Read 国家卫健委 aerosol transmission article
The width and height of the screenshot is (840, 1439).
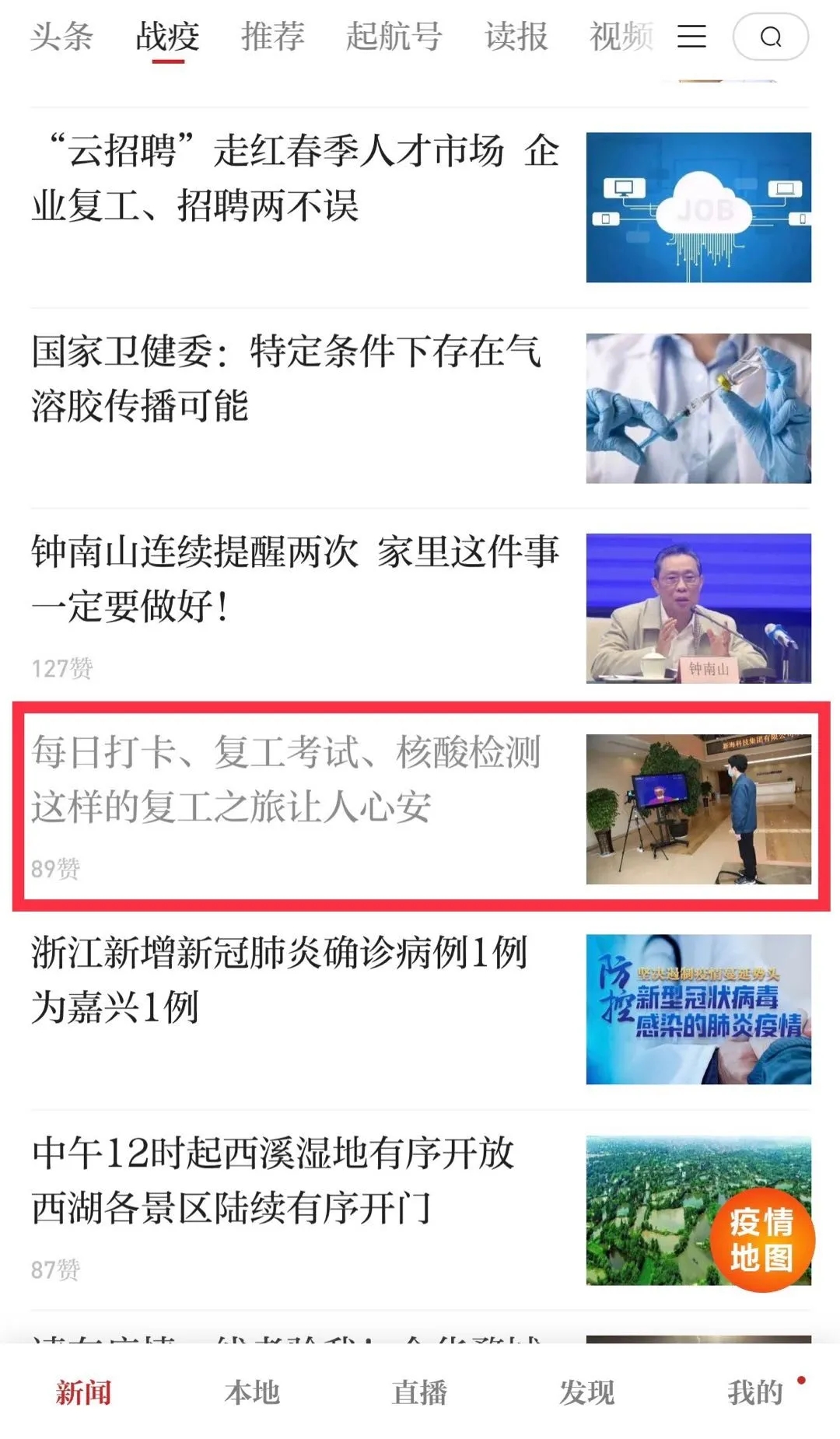tap(288, 379)
